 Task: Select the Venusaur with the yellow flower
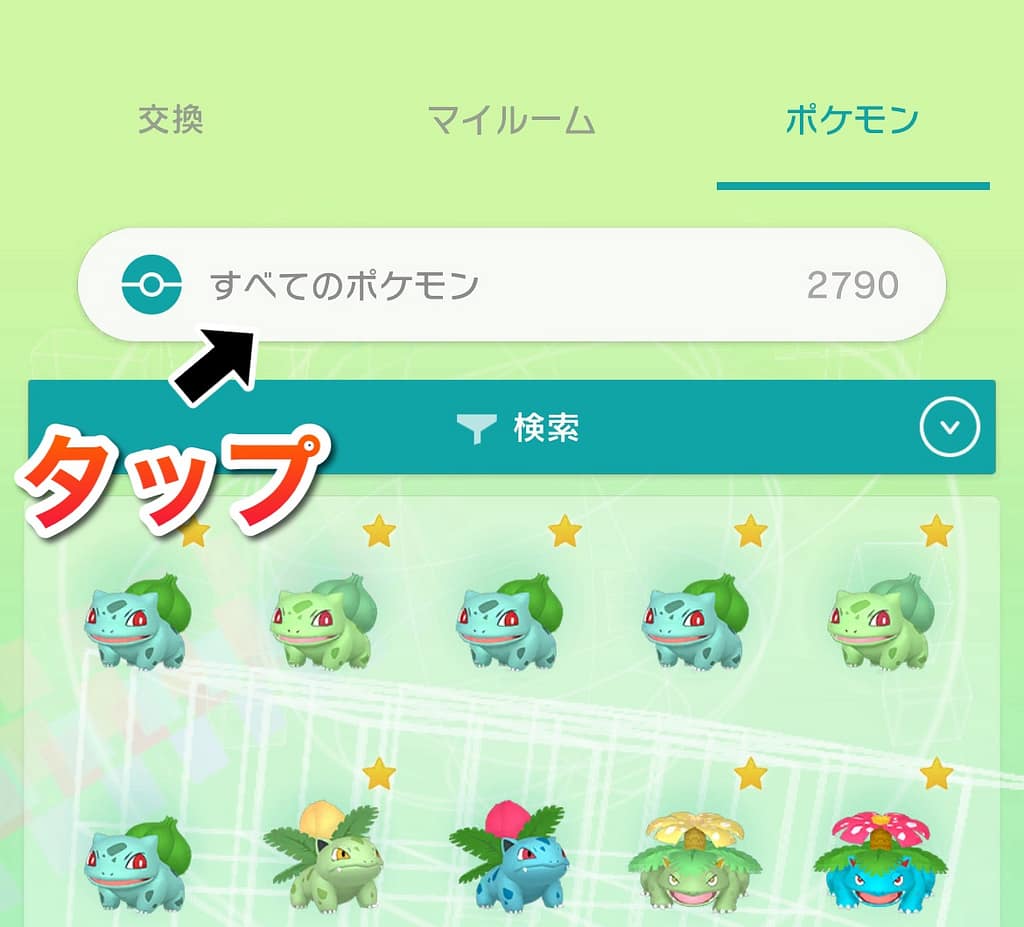[x=694, y=858]
